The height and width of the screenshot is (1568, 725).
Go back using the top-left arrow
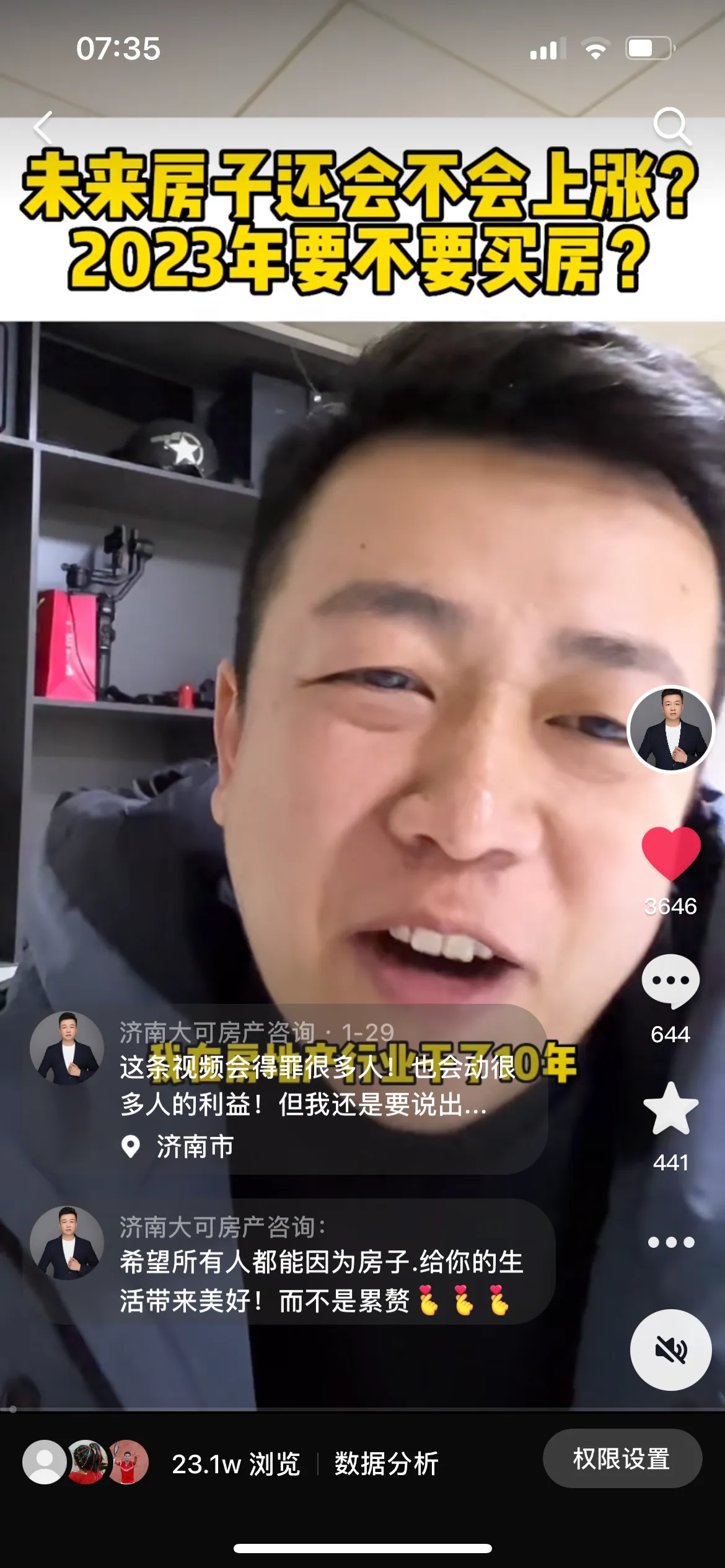click(x=43, y=128)
